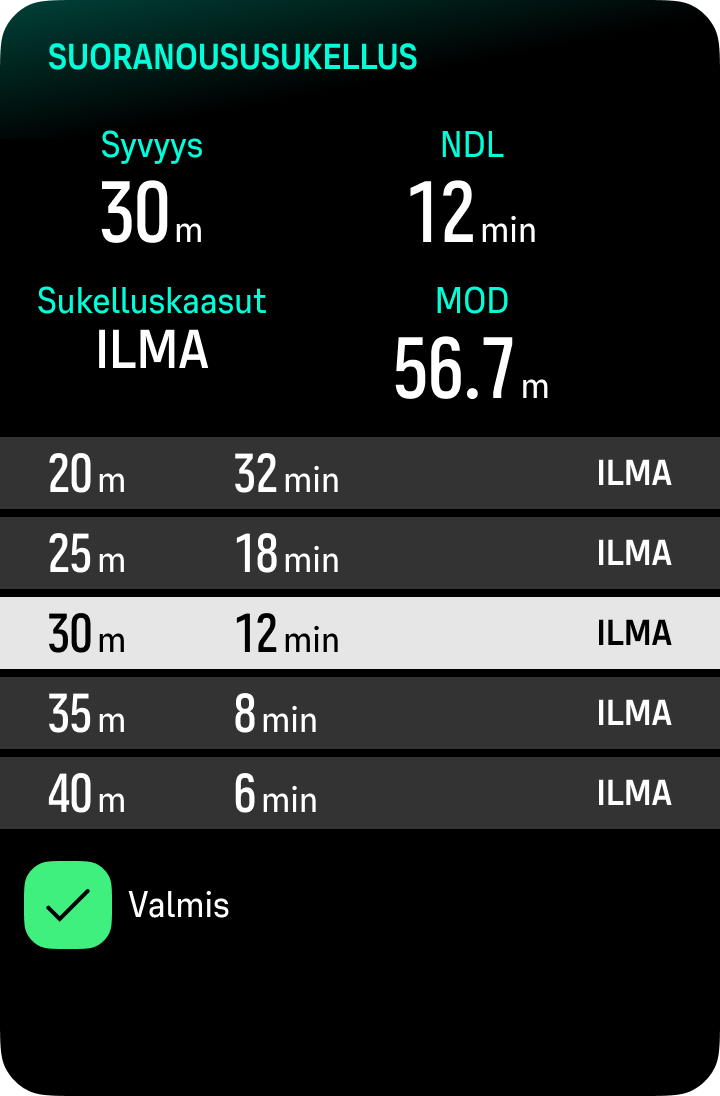Select the 30 m 12 min row
The height and width of the screenshot is (1096, 720).
360,633
